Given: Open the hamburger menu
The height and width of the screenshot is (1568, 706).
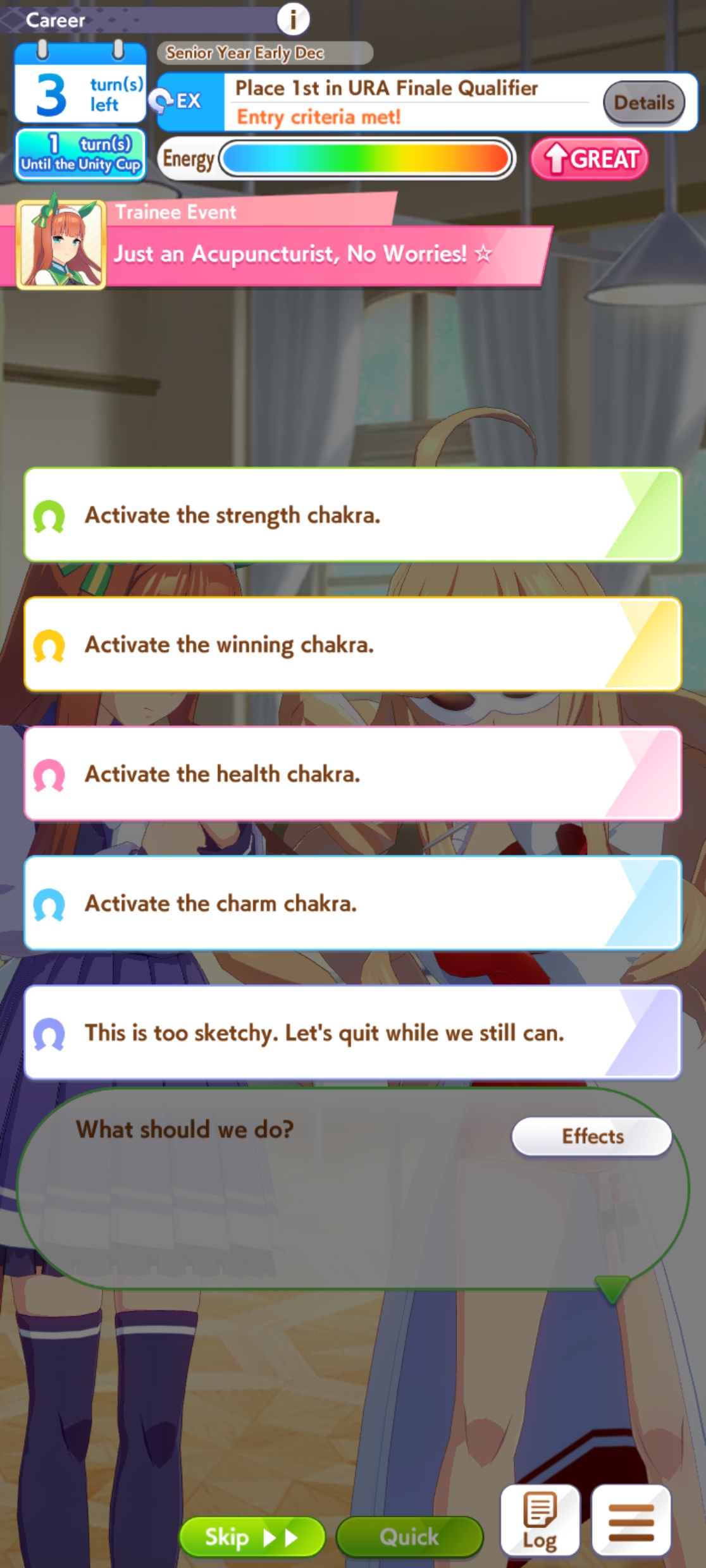Looking at the screenshot, I should tap(631, 1520).
